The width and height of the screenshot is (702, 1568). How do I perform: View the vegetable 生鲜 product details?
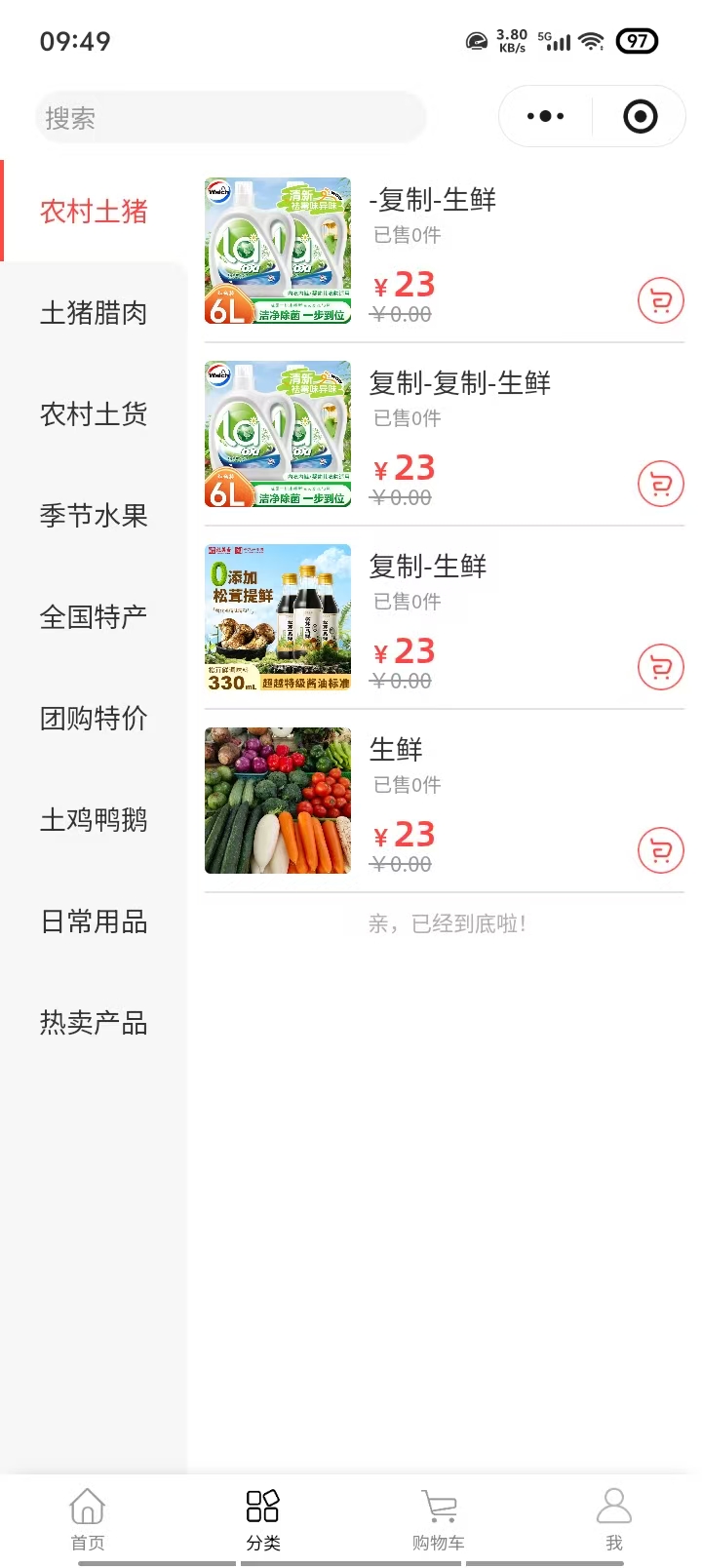tap(278, 801)
